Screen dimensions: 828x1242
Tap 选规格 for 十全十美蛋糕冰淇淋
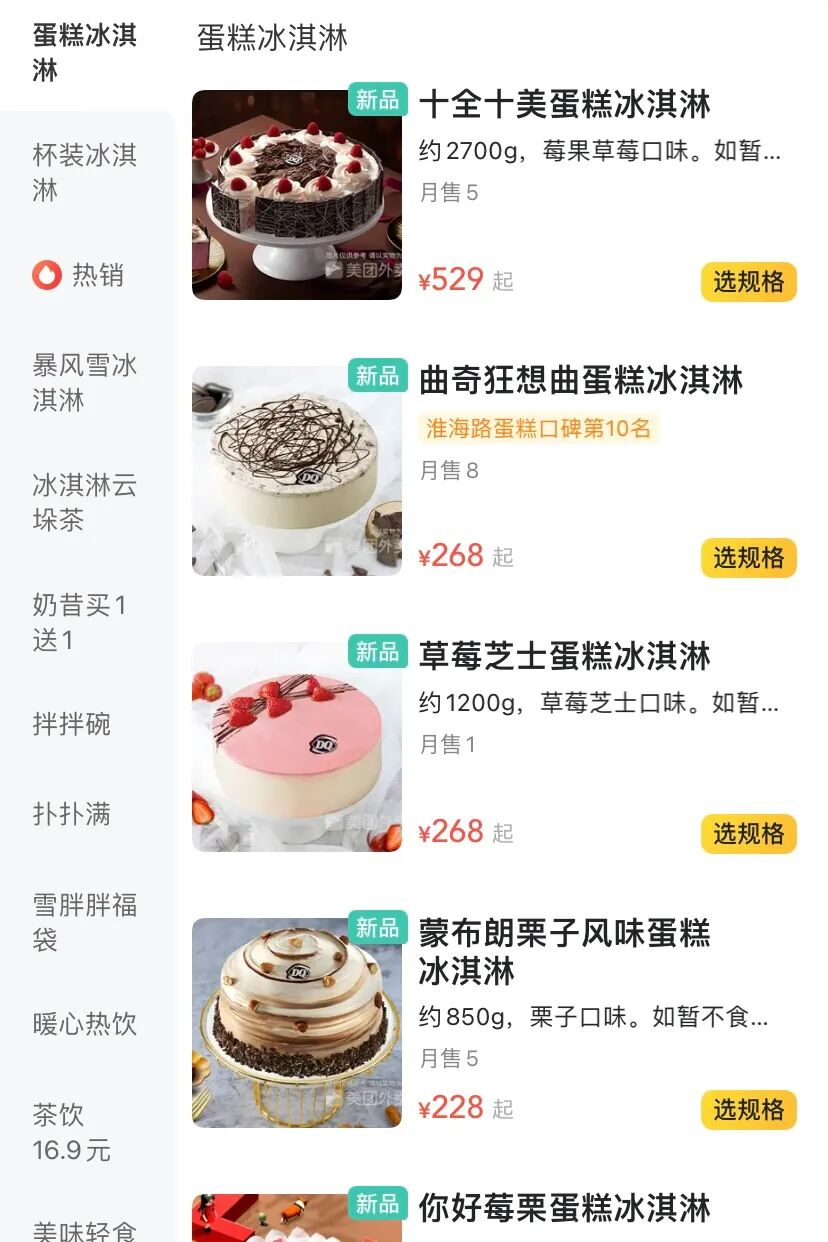point(748,282)
